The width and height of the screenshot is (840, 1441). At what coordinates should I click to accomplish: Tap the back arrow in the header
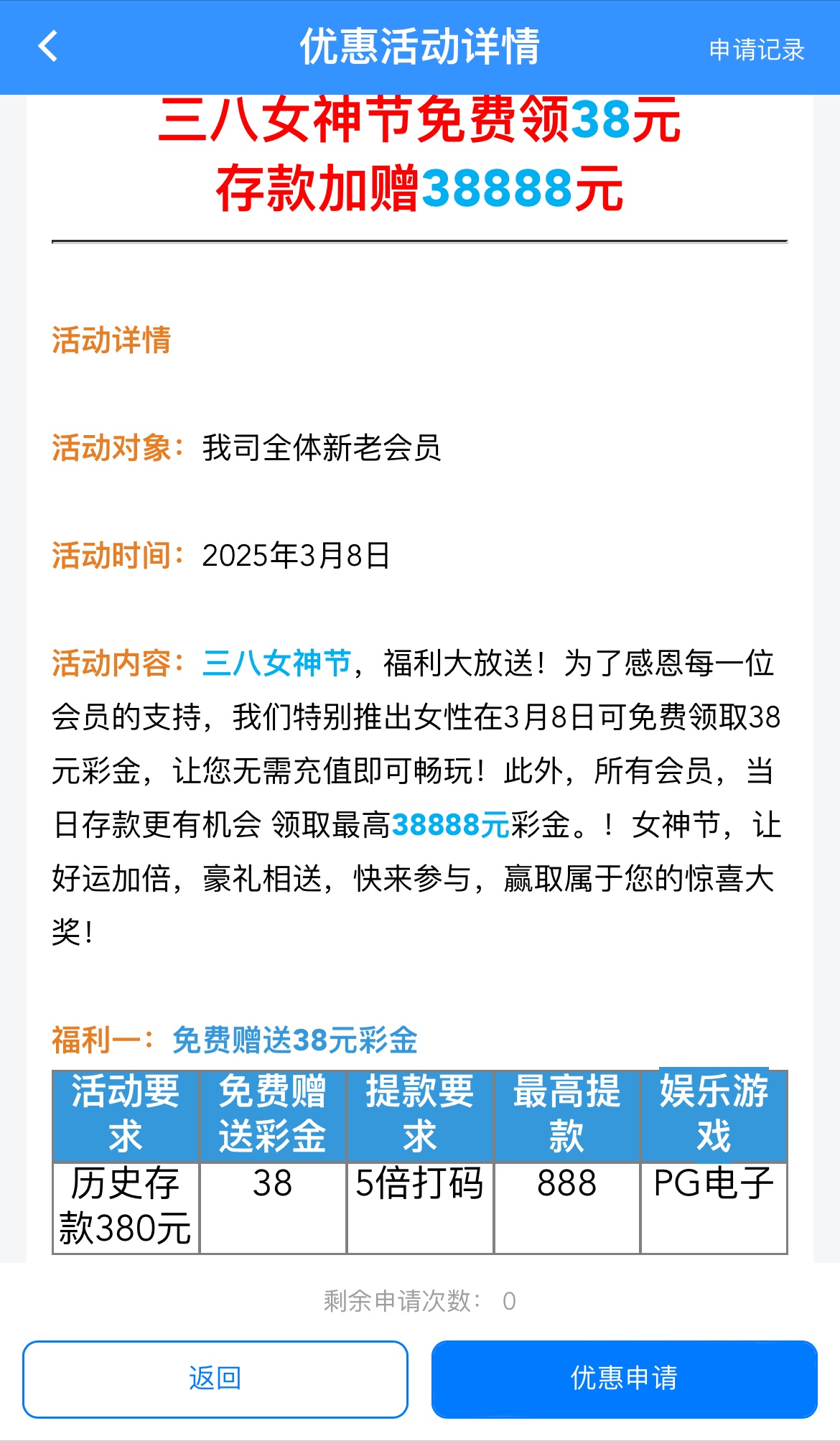pyautogui.click(x=48, y=47)
